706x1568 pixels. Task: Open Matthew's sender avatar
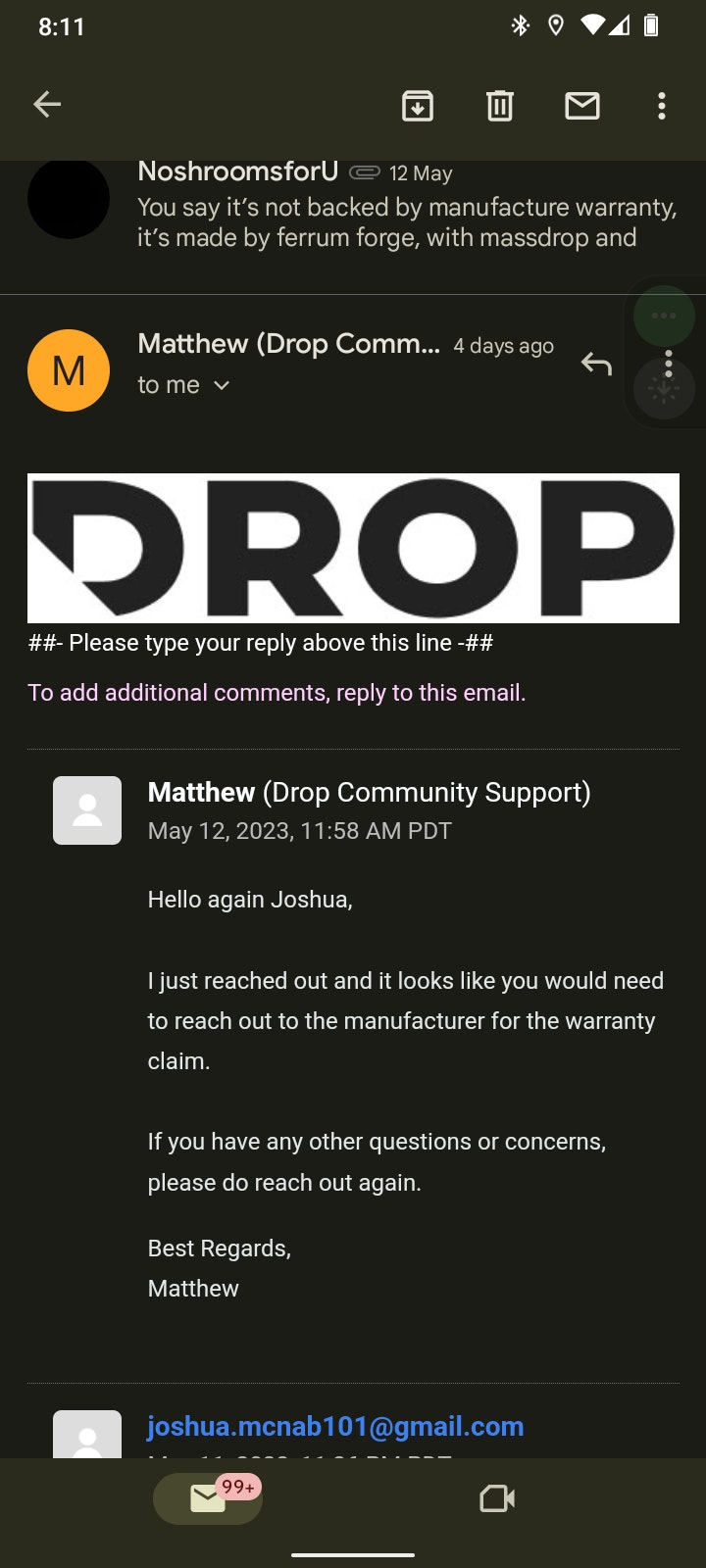point(69,370)
